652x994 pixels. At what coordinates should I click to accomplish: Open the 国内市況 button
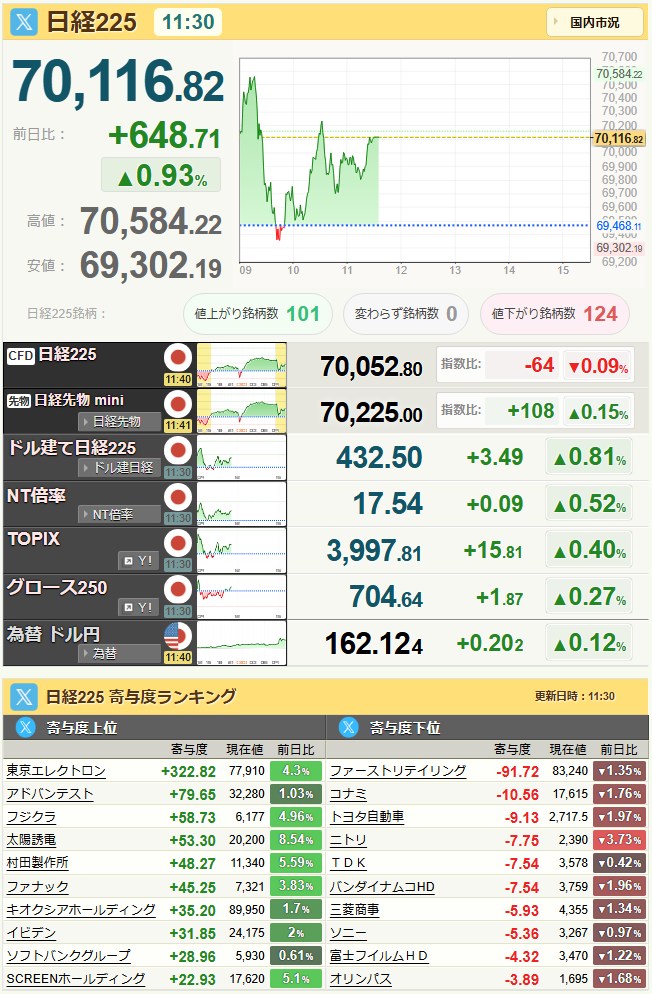click(594, 22)
